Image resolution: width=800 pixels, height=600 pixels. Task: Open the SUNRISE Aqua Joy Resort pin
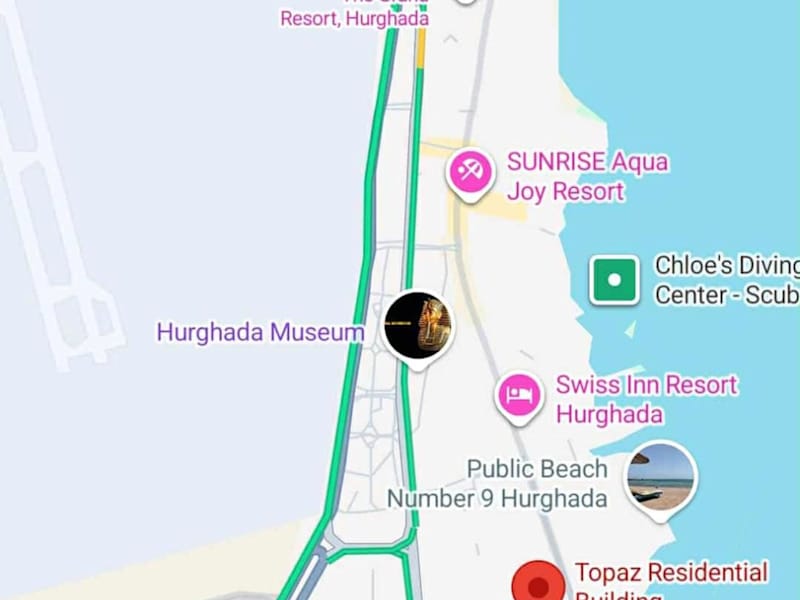tap(470, 172)
